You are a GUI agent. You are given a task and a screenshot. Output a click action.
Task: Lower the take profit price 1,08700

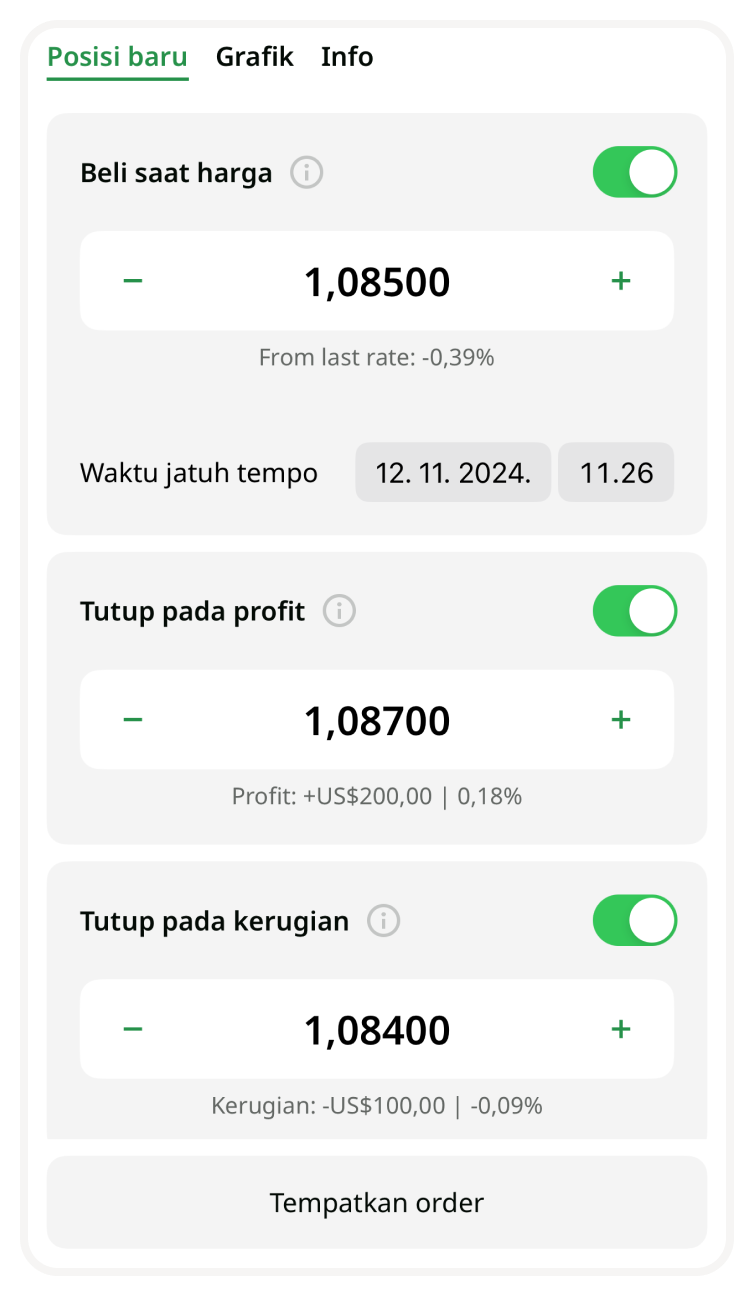133,720
